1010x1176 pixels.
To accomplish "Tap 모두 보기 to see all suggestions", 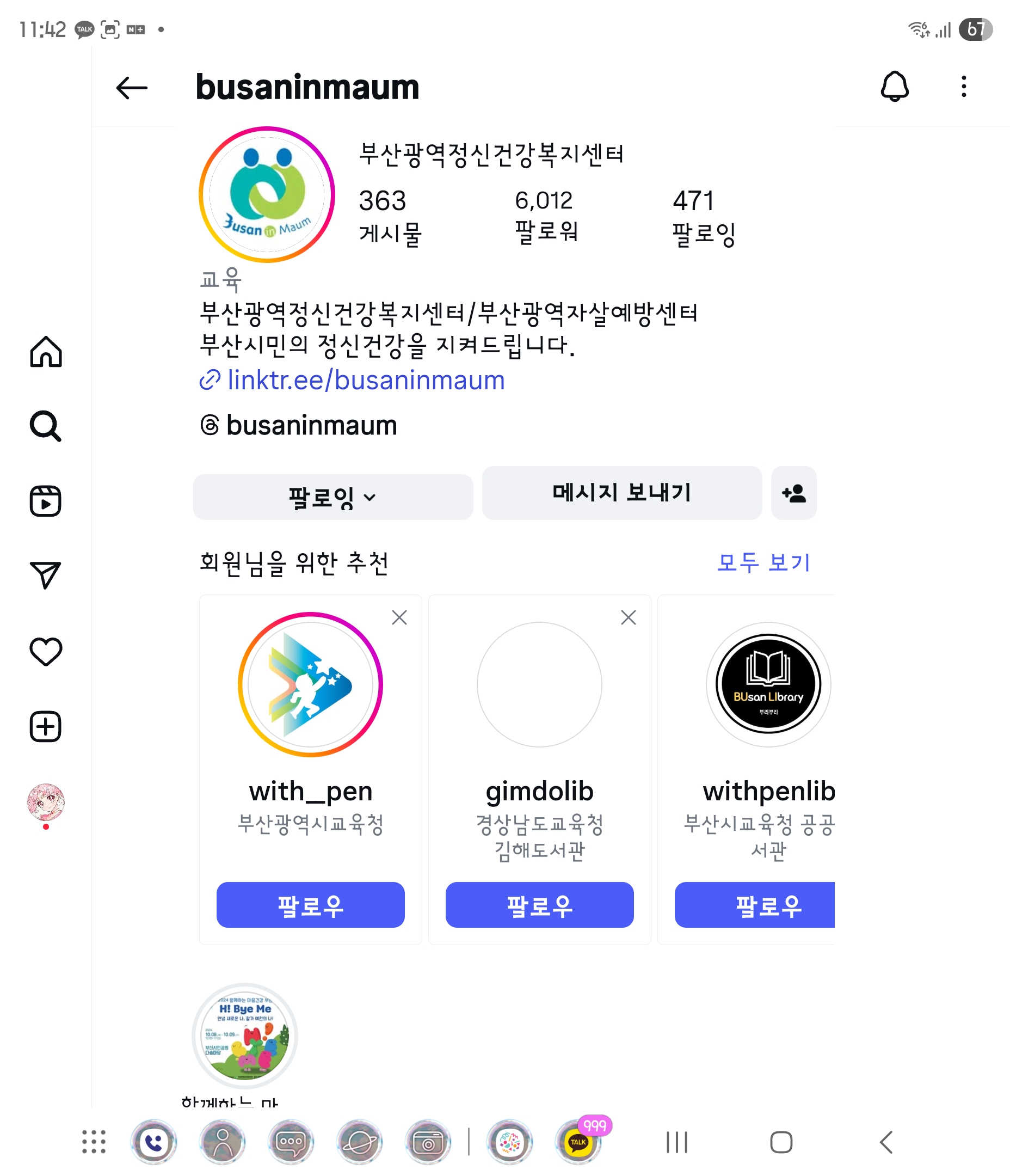I will (x=763, y=562).
